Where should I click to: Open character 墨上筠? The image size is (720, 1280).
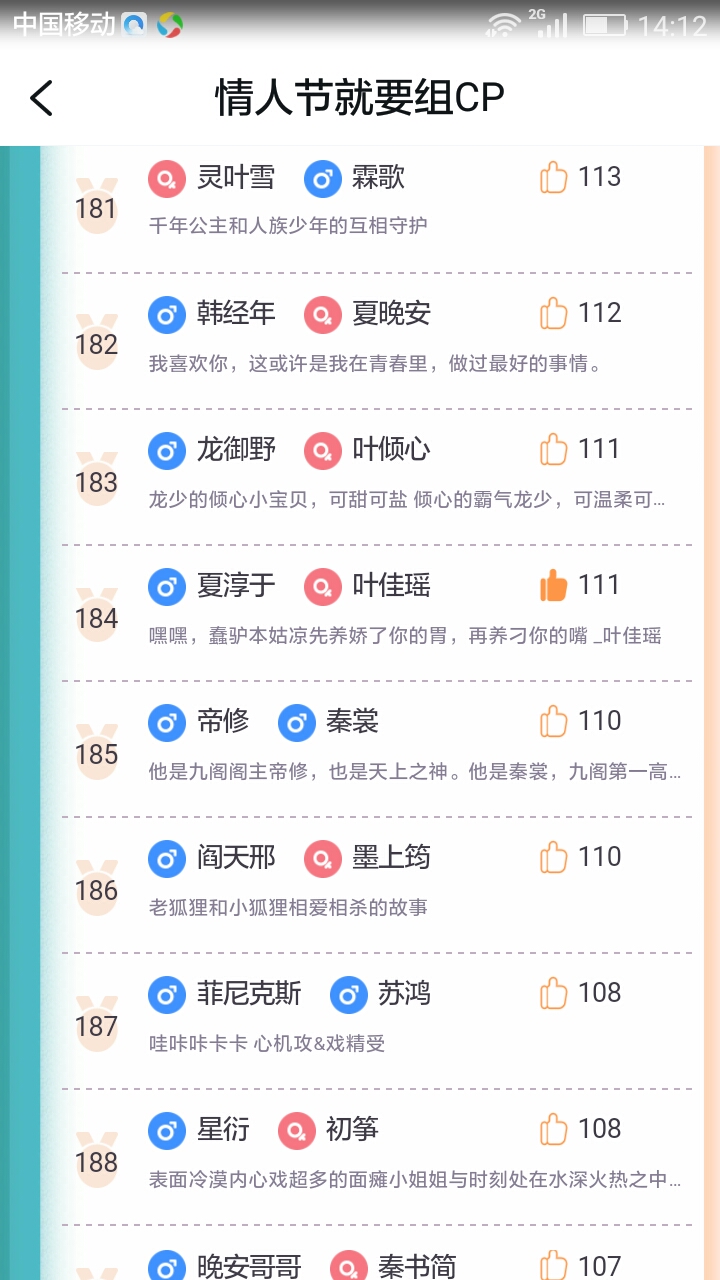click(x=390, y=858)
